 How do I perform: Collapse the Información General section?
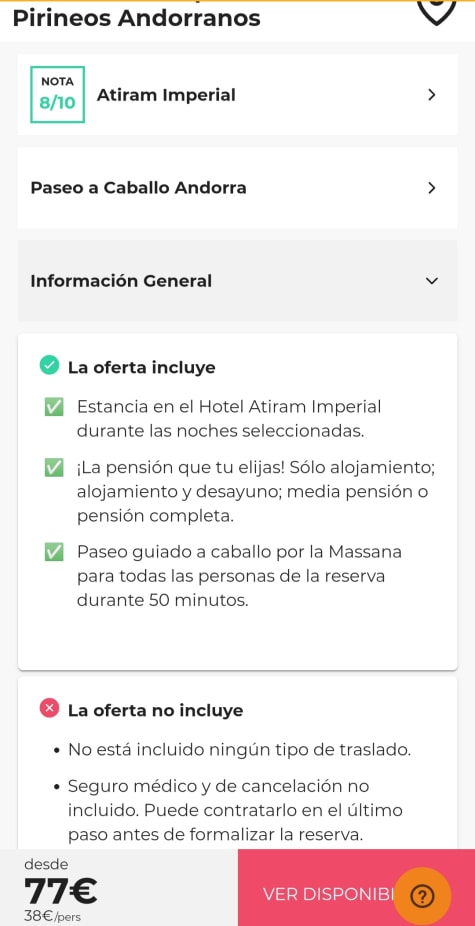pos(237,281)
